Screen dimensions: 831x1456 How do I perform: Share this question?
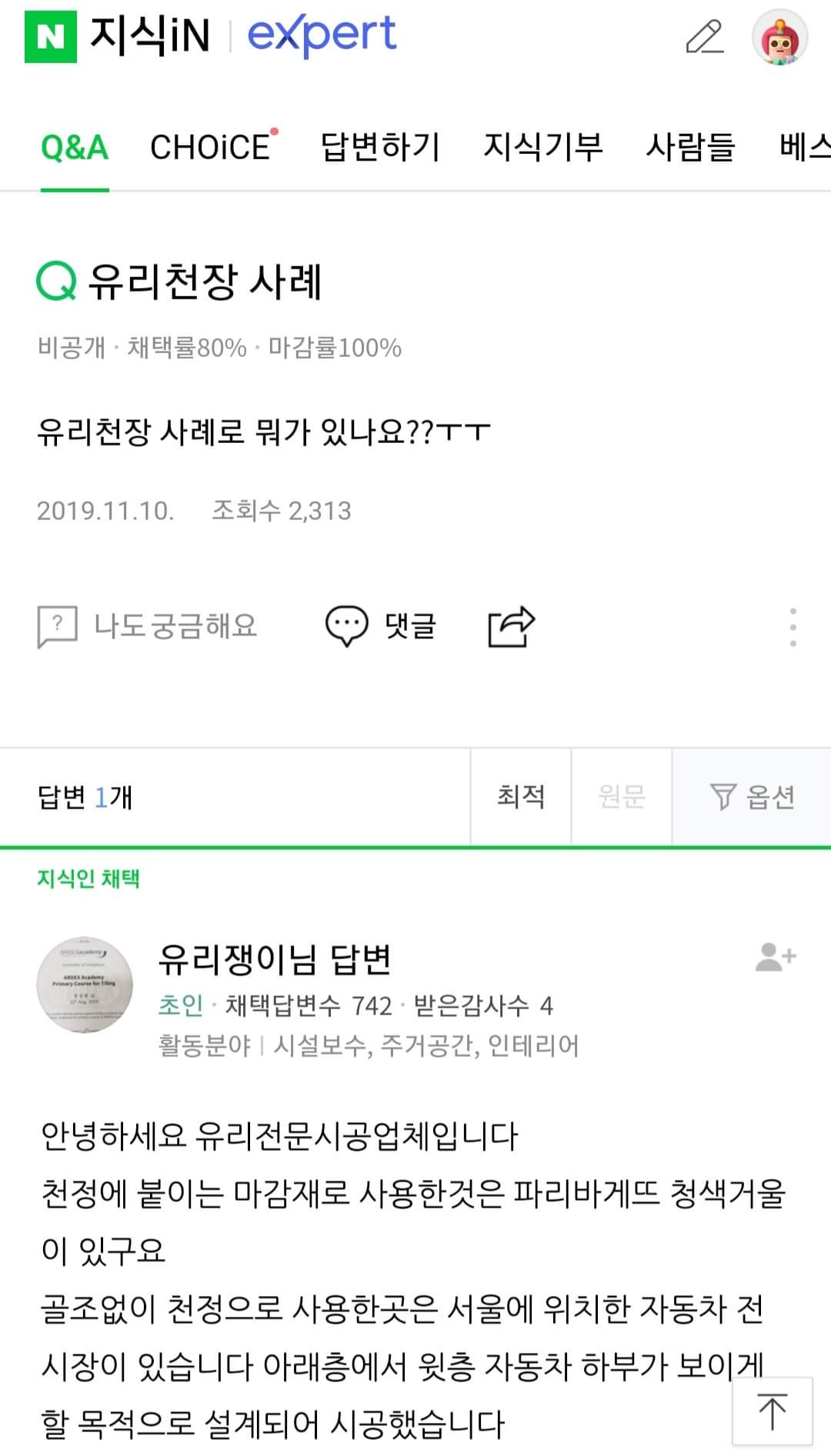pyautogui.click(x=512, y=626)
